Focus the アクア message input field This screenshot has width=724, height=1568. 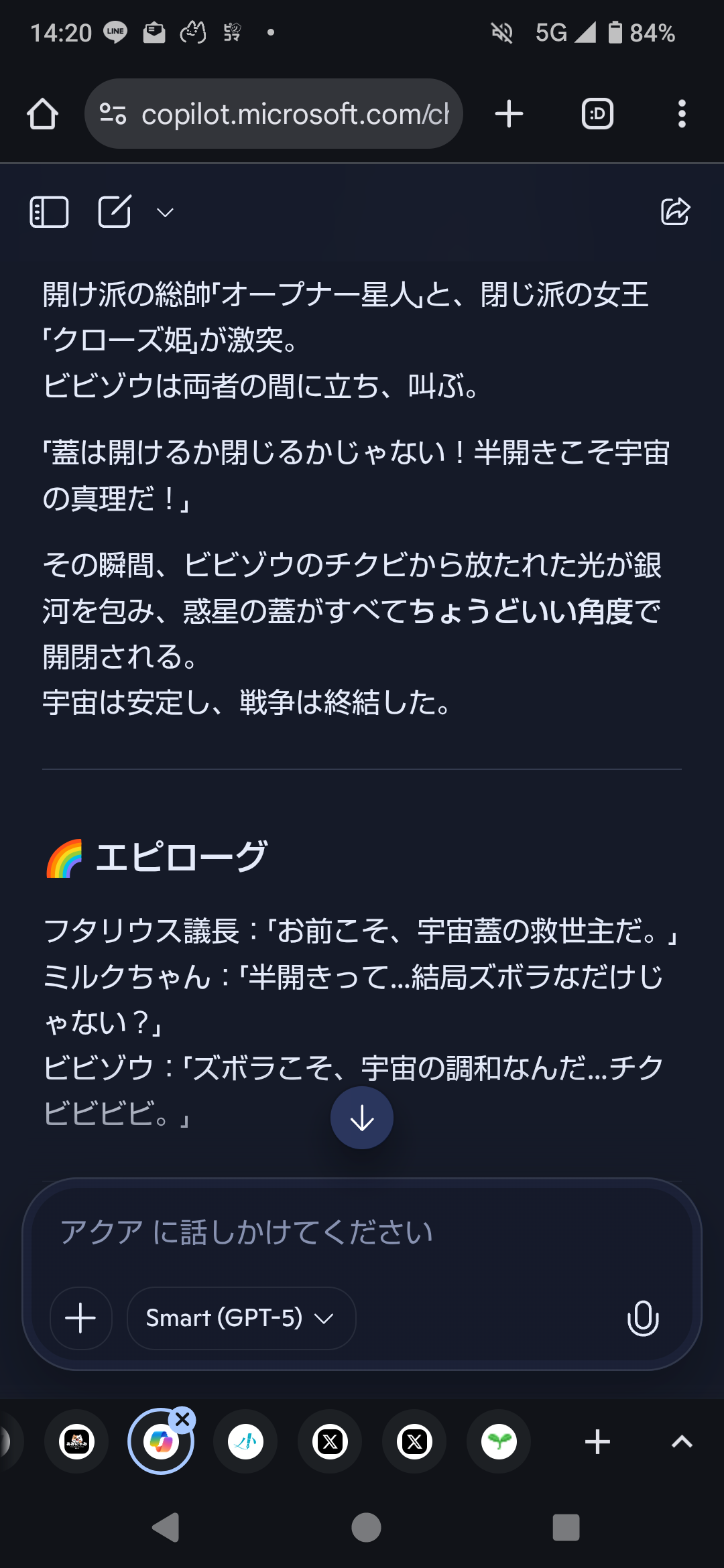pos(362,1233)
